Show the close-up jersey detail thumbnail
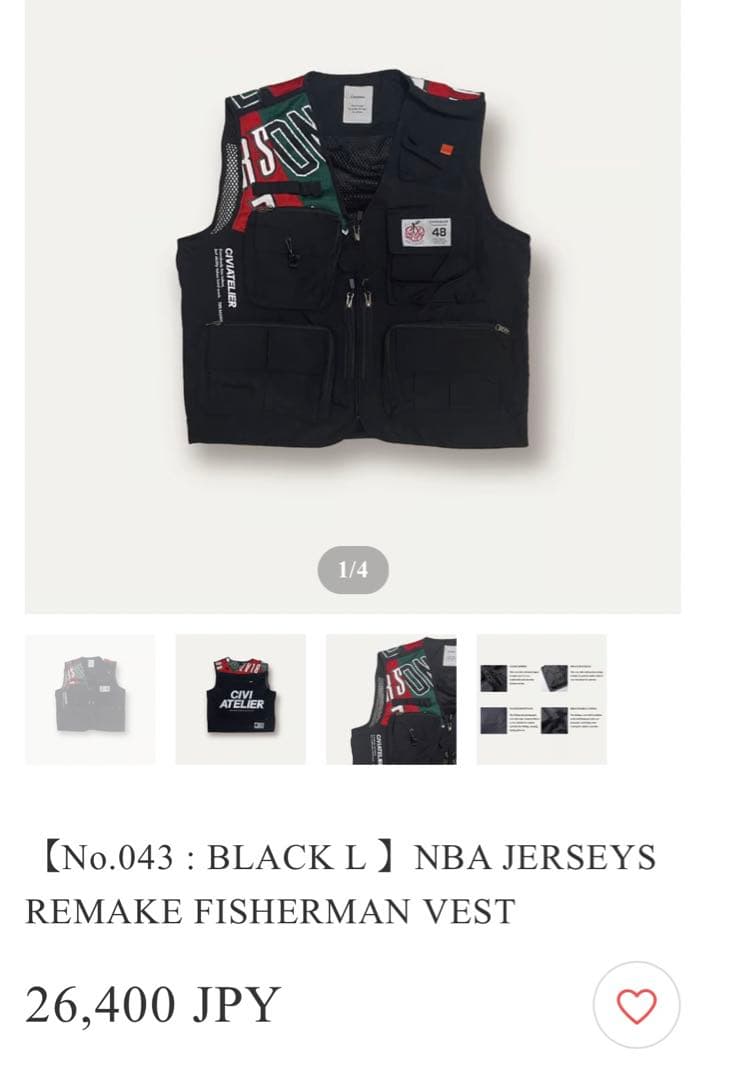 click(x=391, y=699)
